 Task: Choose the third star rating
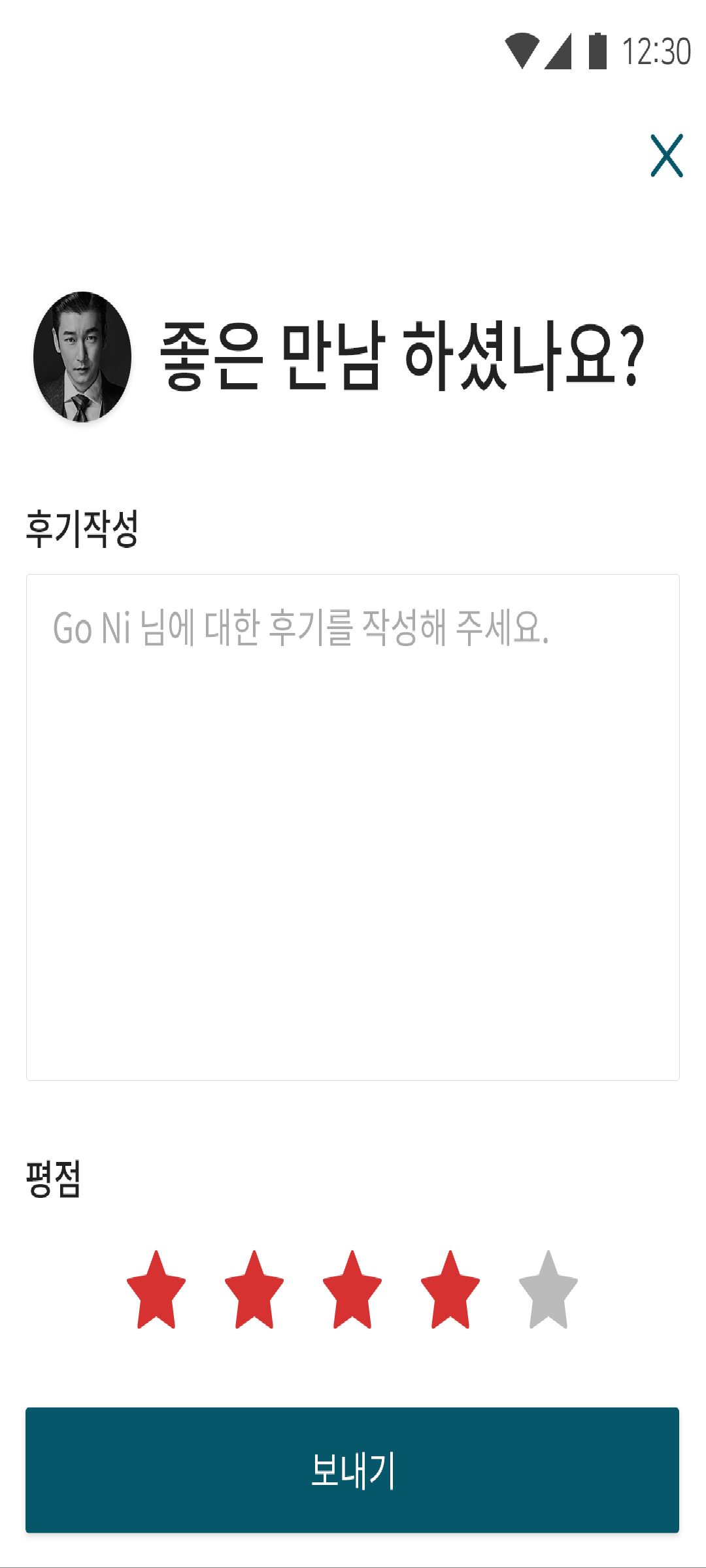click(352, 1290)
